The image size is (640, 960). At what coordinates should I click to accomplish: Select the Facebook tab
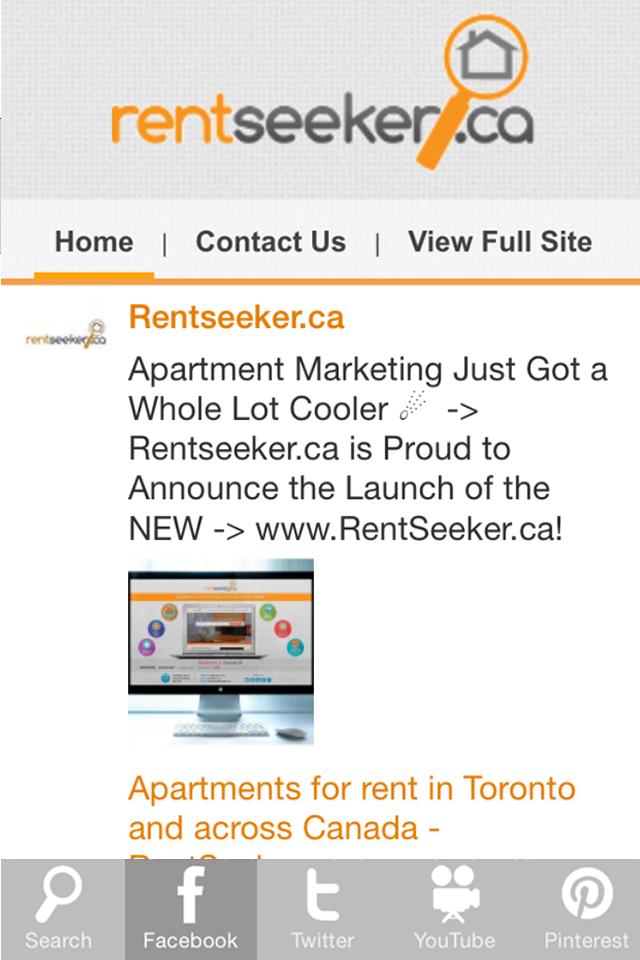(x=191, y=909)
